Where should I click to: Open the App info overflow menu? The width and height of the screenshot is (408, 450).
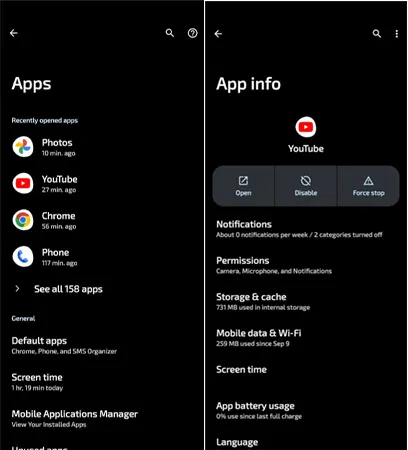(397, 34)
